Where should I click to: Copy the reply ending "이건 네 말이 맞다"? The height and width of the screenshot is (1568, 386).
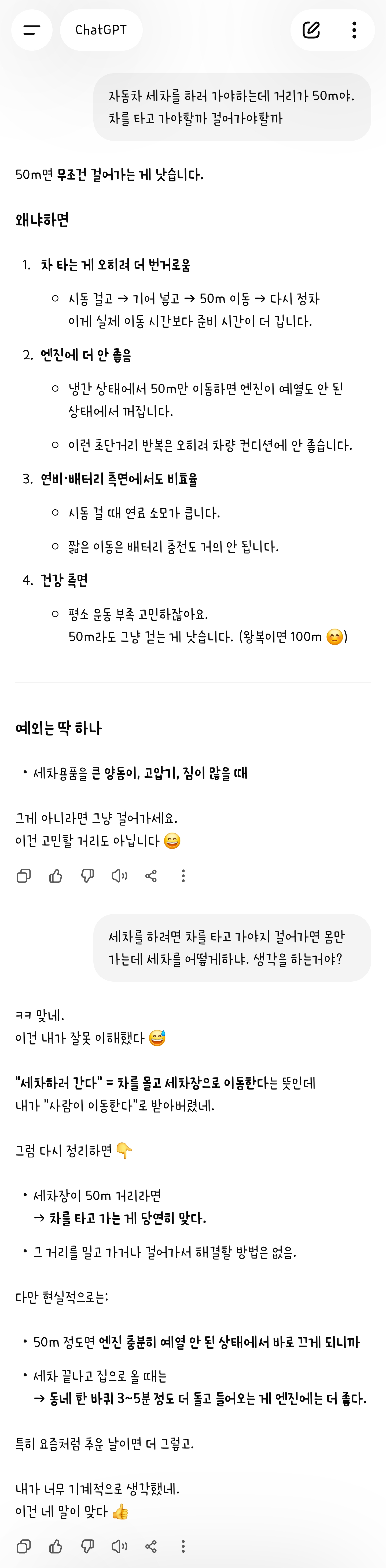point(24,1546)
